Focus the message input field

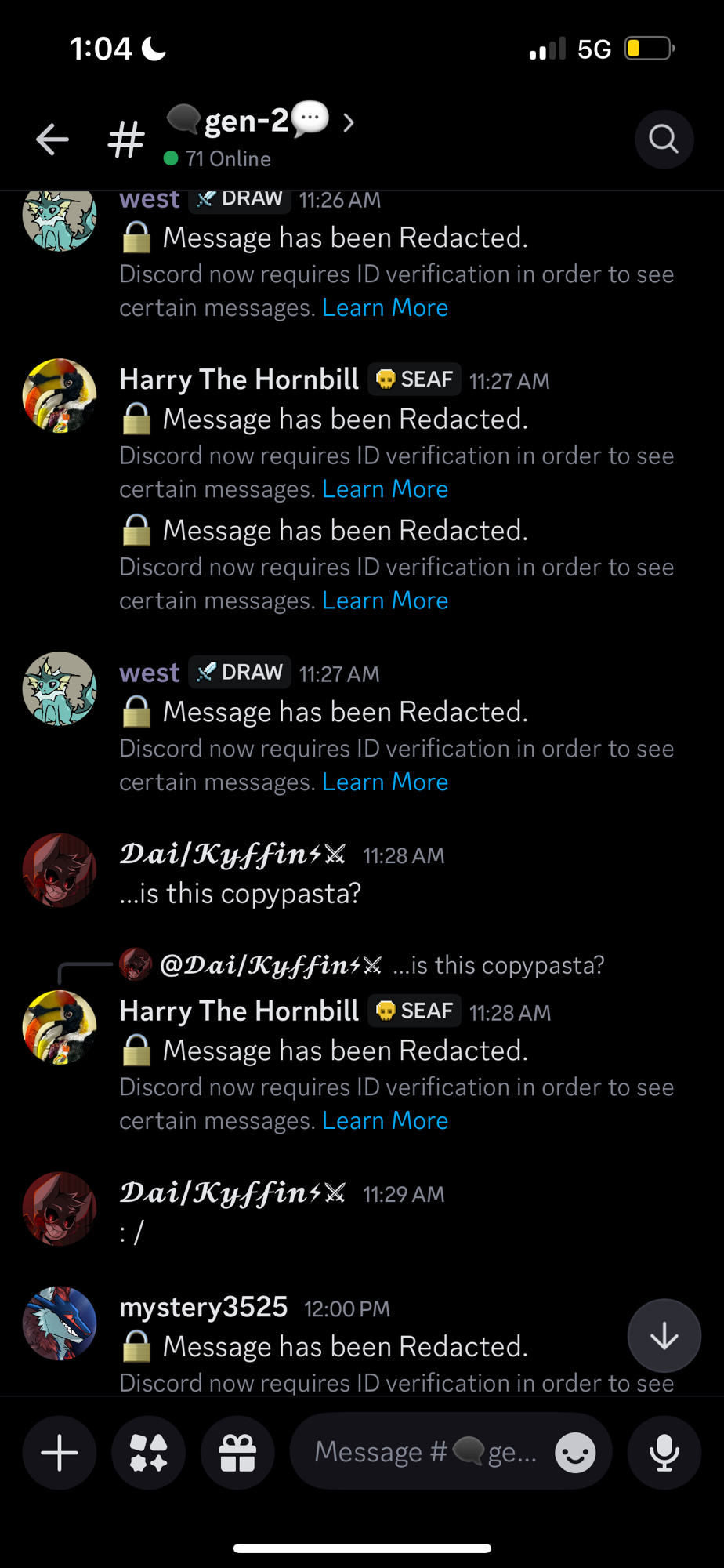(x=423, y=1453)
